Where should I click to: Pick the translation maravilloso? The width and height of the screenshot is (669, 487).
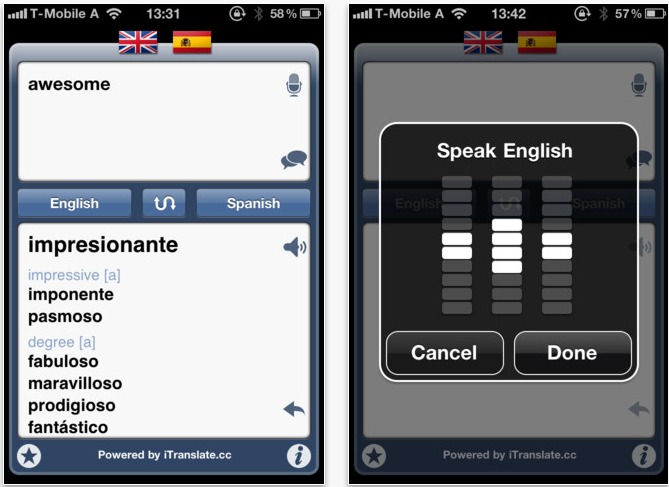(75, 383)
